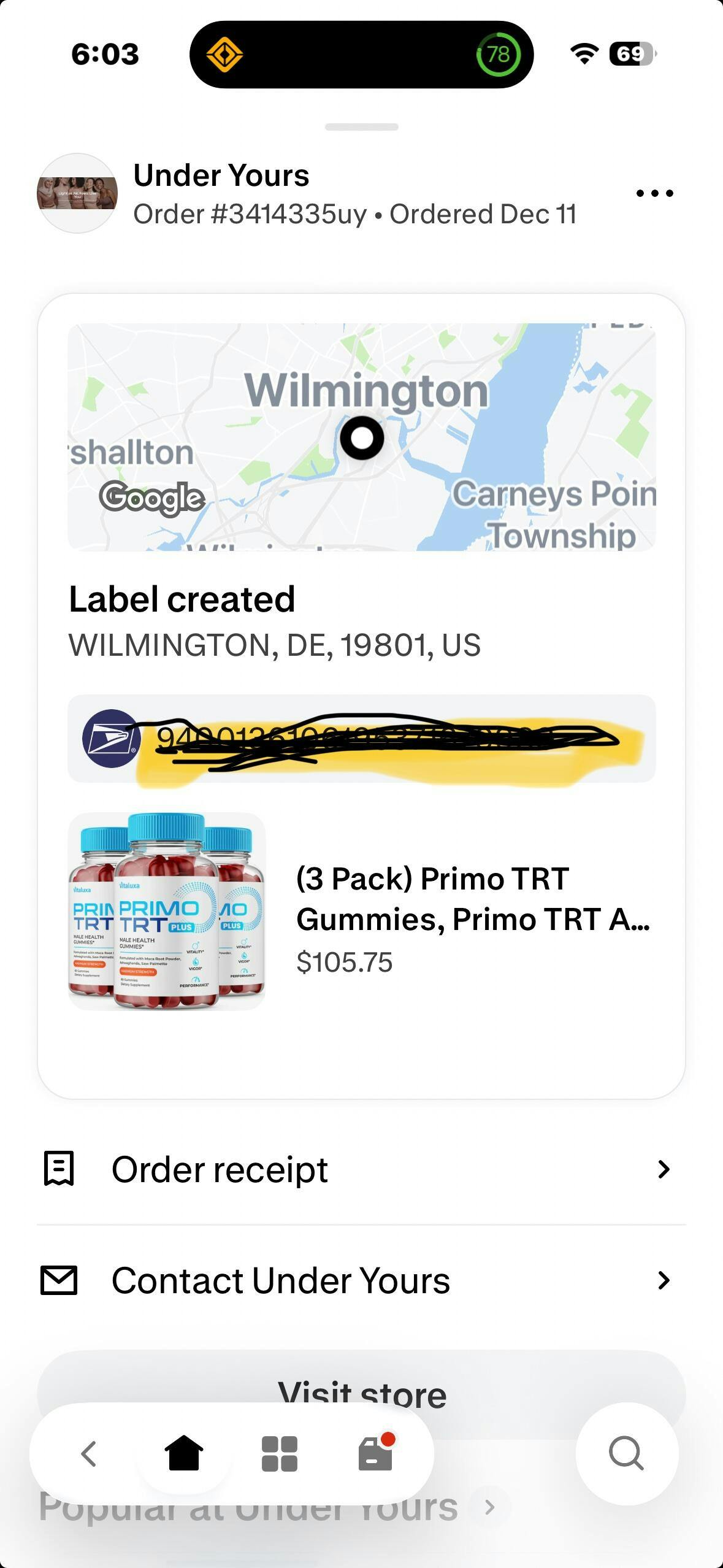This screenshot has height=1568, width=723.
Task: Open search with the magnifier button
Action: pos(626,1454)
